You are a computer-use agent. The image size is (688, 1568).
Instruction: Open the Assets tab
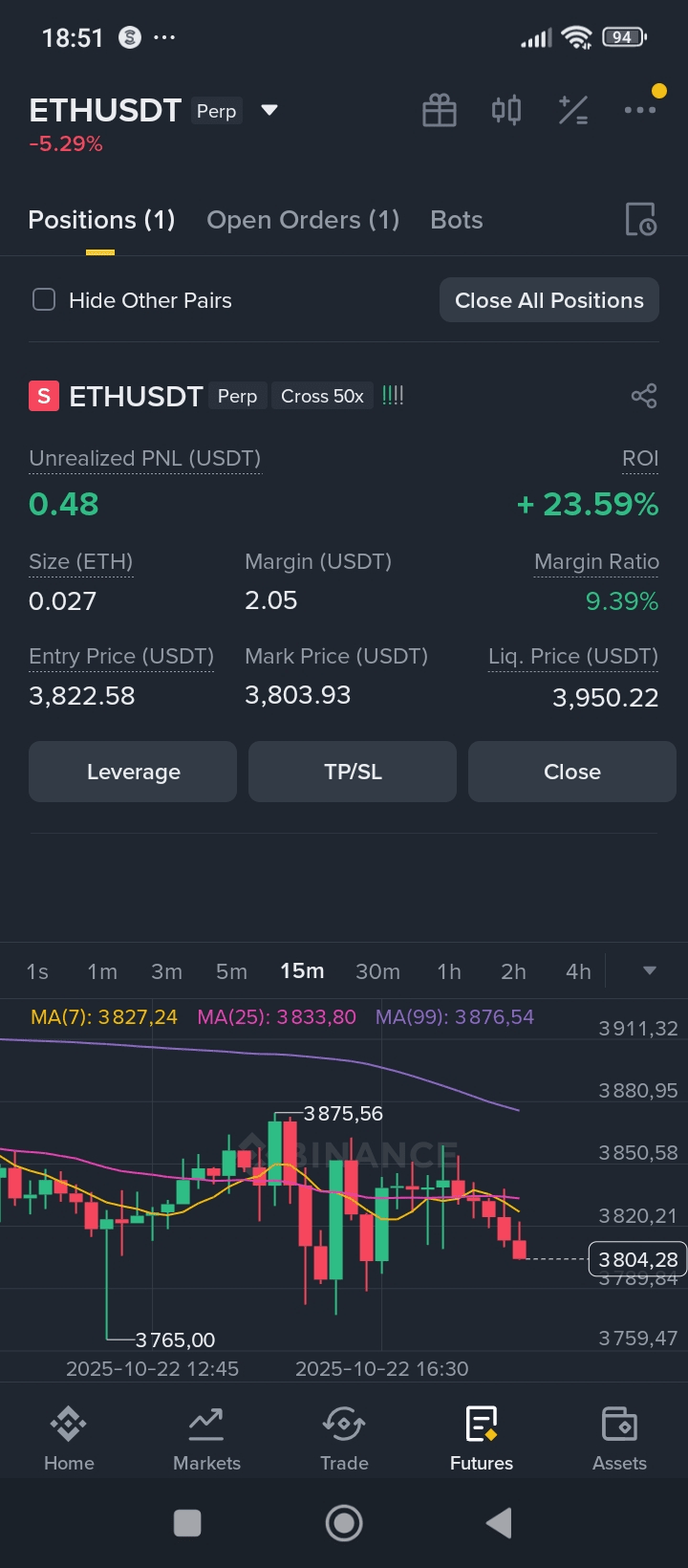coord(619,1438)
